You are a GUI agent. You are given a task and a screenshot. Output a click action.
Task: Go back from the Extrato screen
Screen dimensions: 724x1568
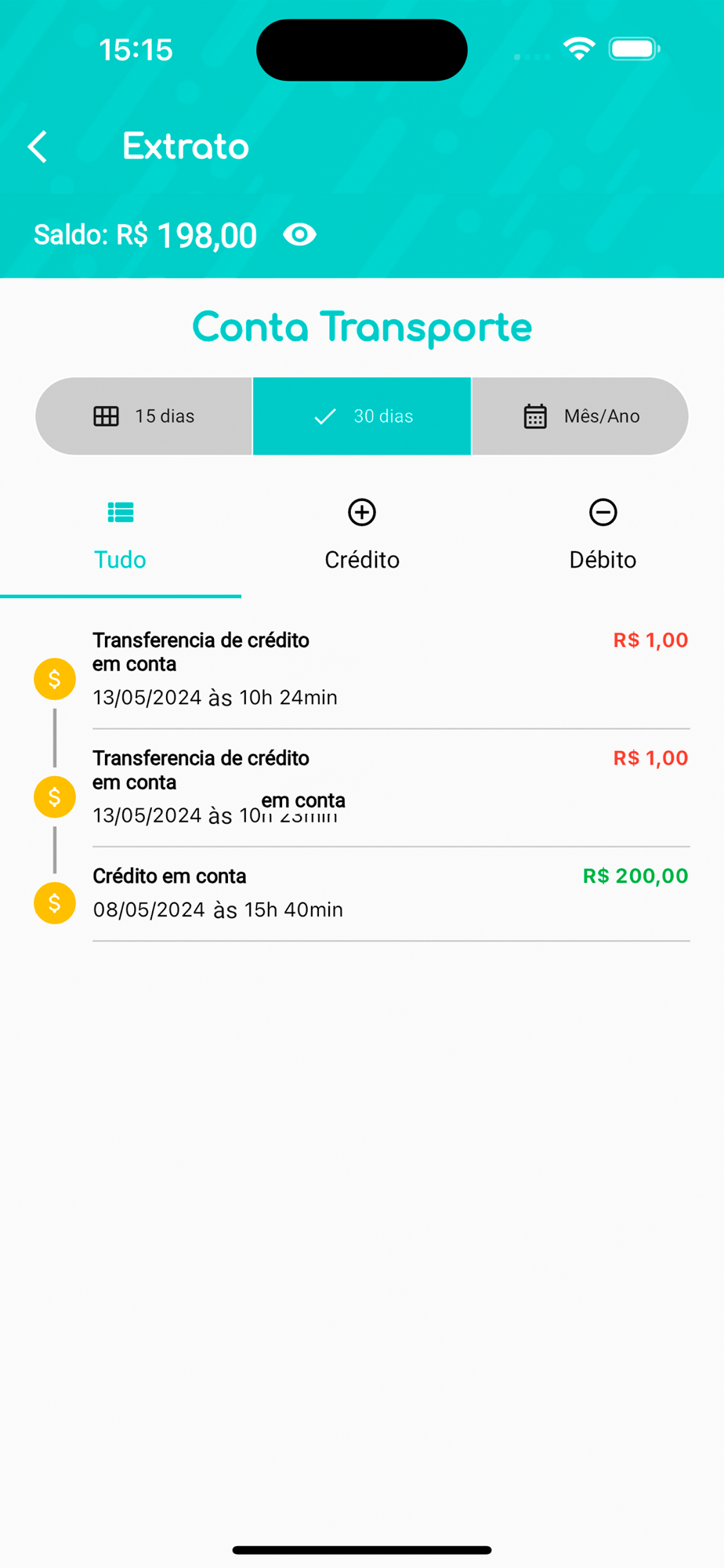point(38,147)
